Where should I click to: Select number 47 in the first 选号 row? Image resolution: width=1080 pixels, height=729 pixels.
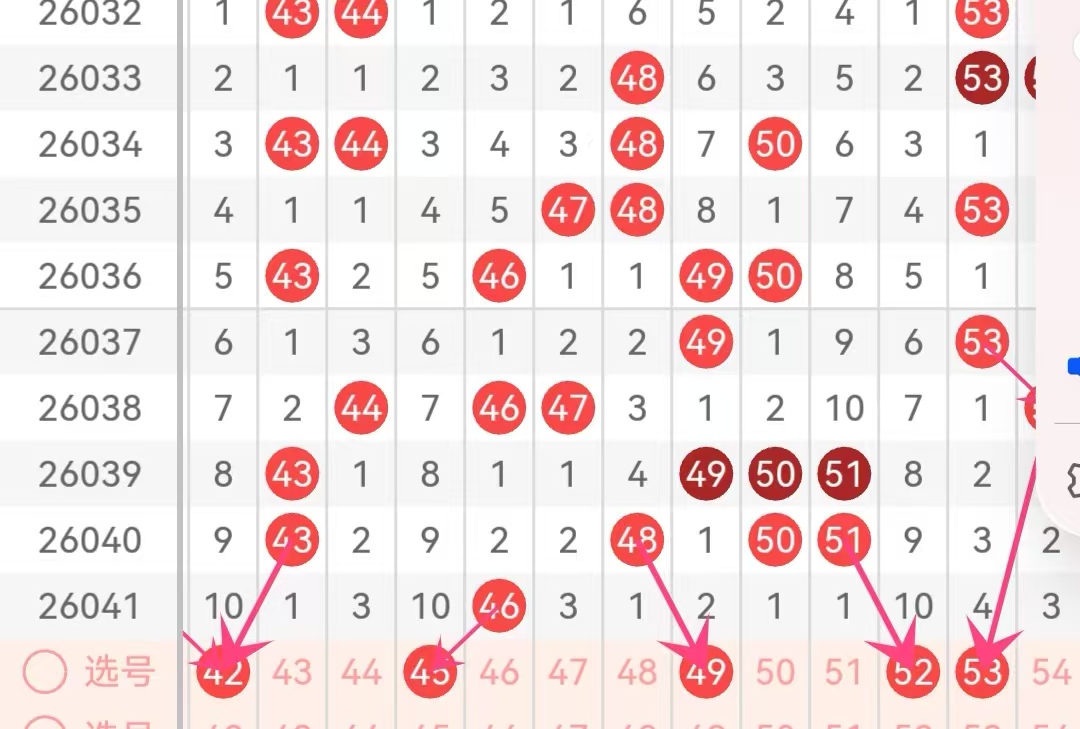click(x=568, y=672)
